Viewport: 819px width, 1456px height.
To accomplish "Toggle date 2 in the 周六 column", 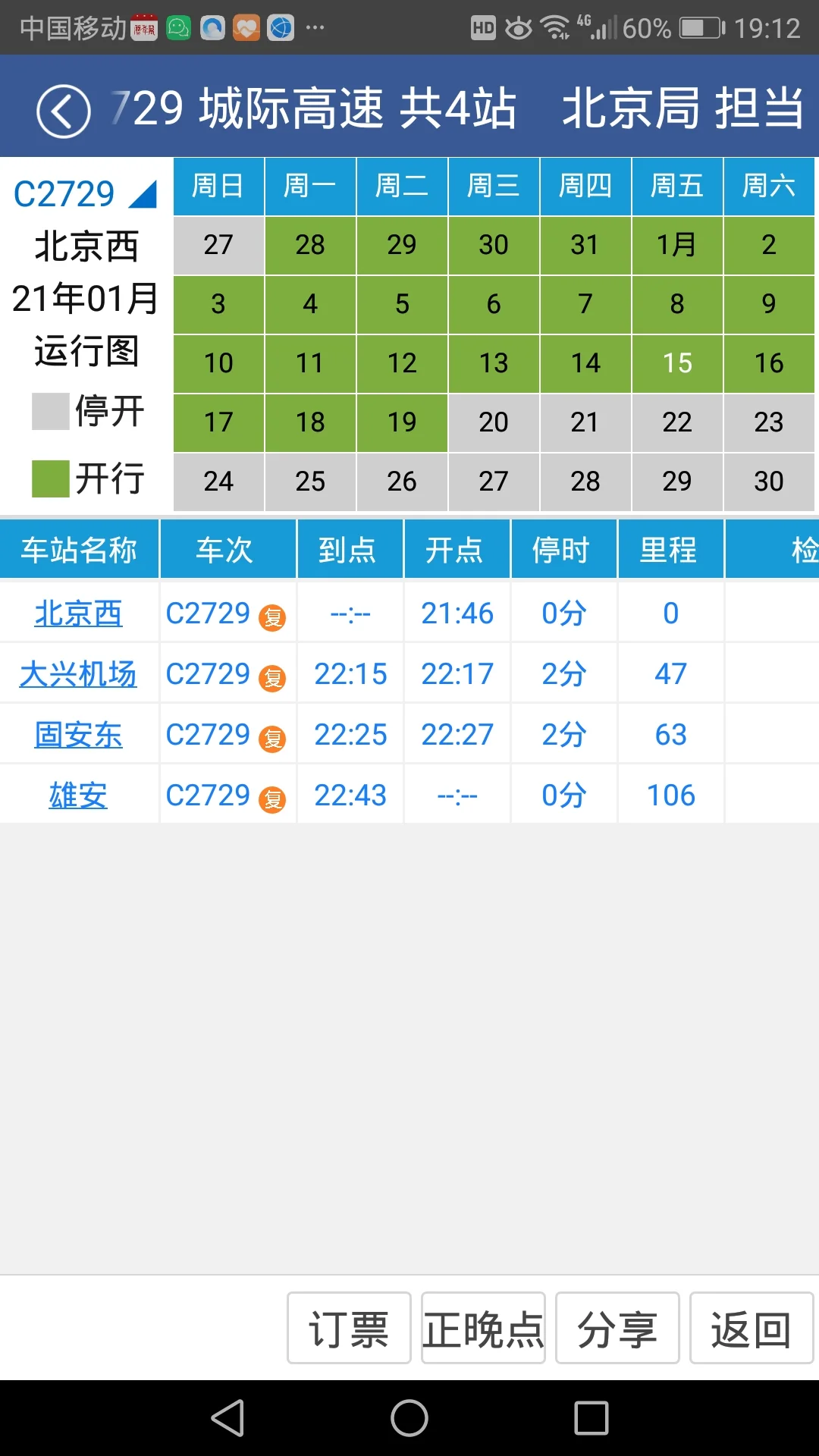I will [770, 245].
